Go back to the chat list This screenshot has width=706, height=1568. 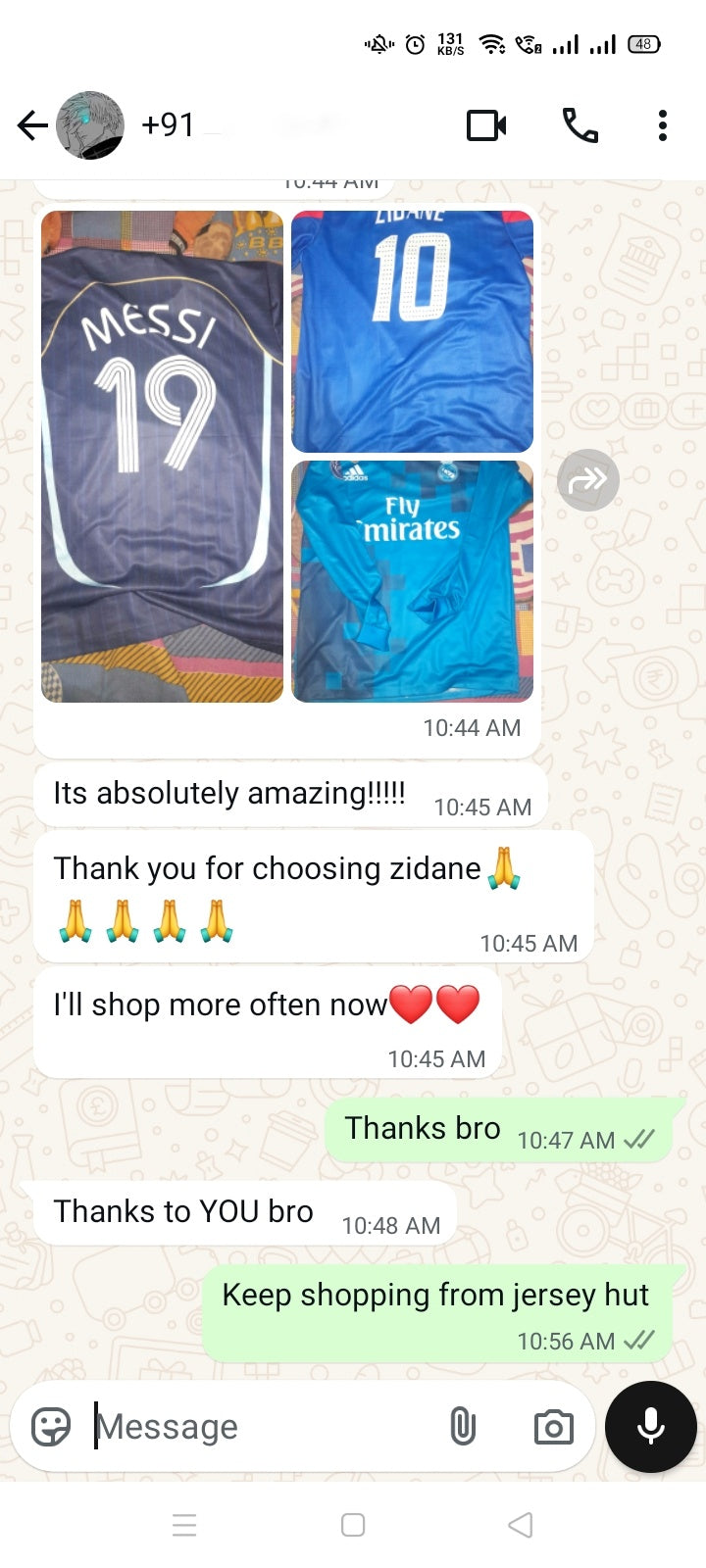32,125
